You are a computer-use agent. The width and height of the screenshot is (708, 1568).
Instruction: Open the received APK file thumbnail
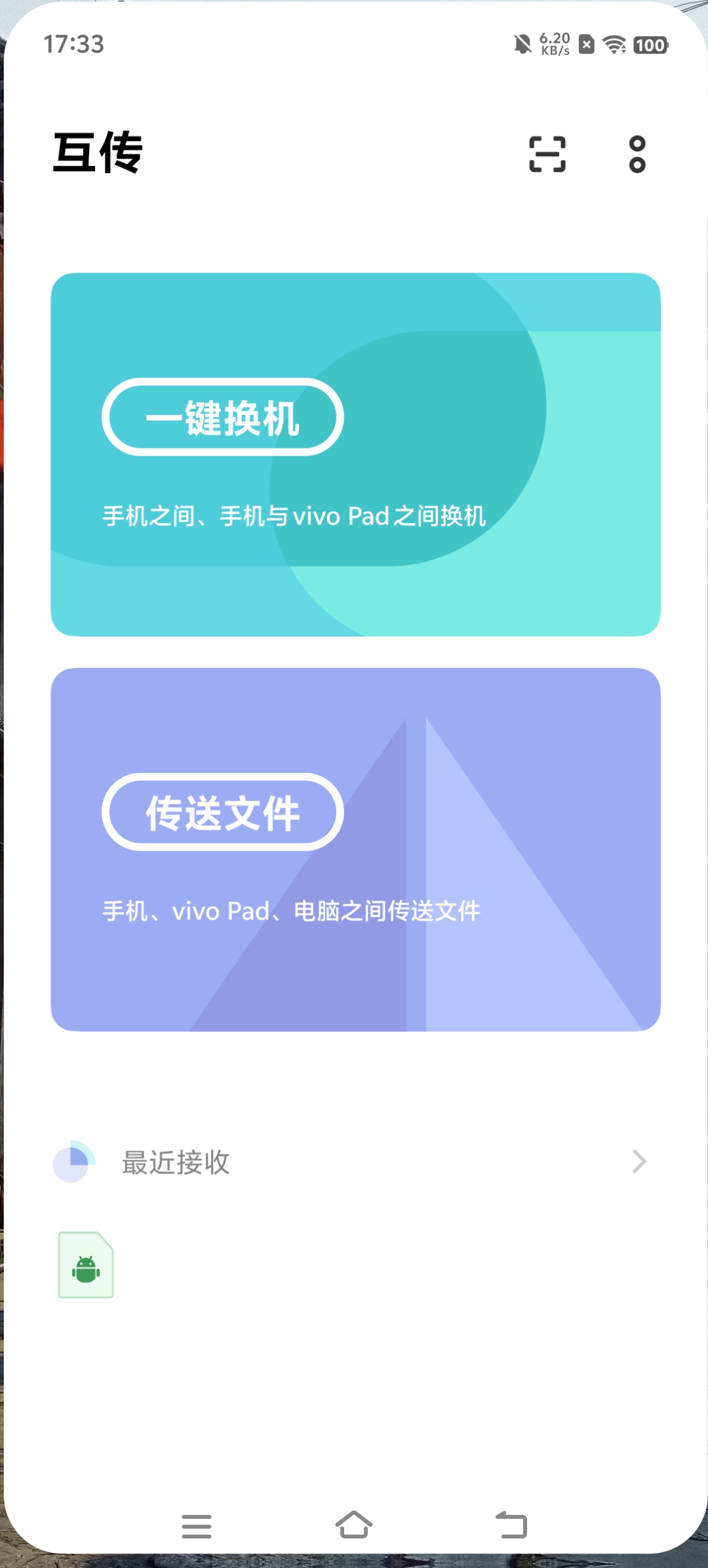[x=86, y=1264]
